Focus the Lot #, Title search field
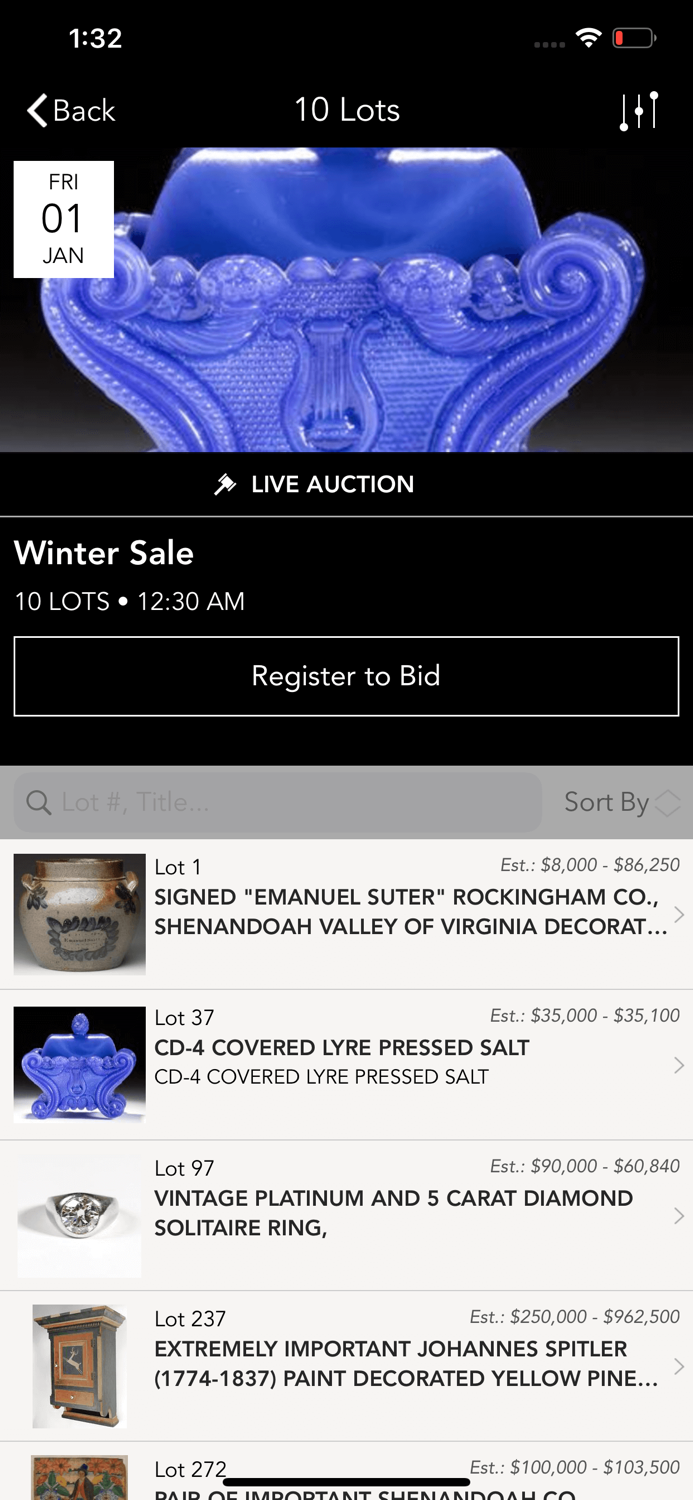The height and width of the screenshot is (1500, 693). click(x=278, y=802)
